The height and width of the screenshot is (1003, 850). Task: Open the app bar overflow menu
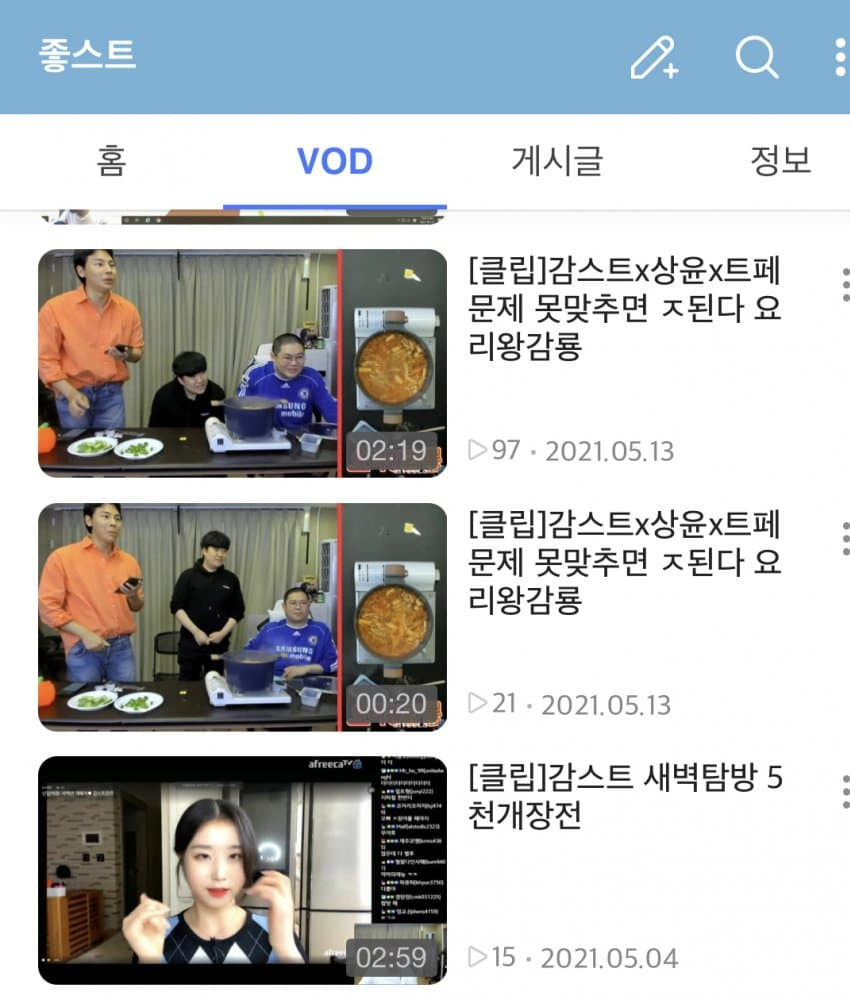pyautogui.click(x=840, y=57)
